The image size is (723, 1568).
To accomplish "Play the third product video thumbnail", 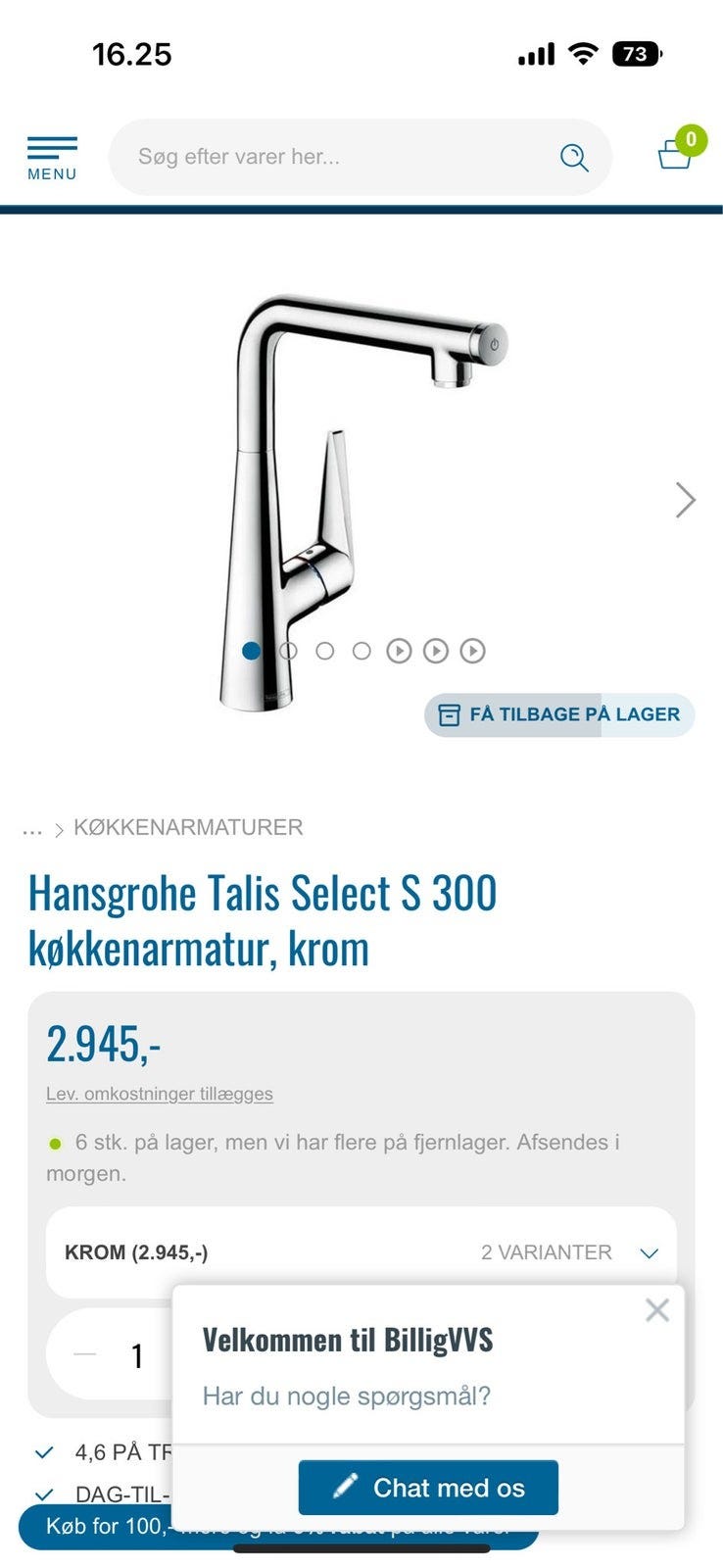I will click(x=473, y=649).
